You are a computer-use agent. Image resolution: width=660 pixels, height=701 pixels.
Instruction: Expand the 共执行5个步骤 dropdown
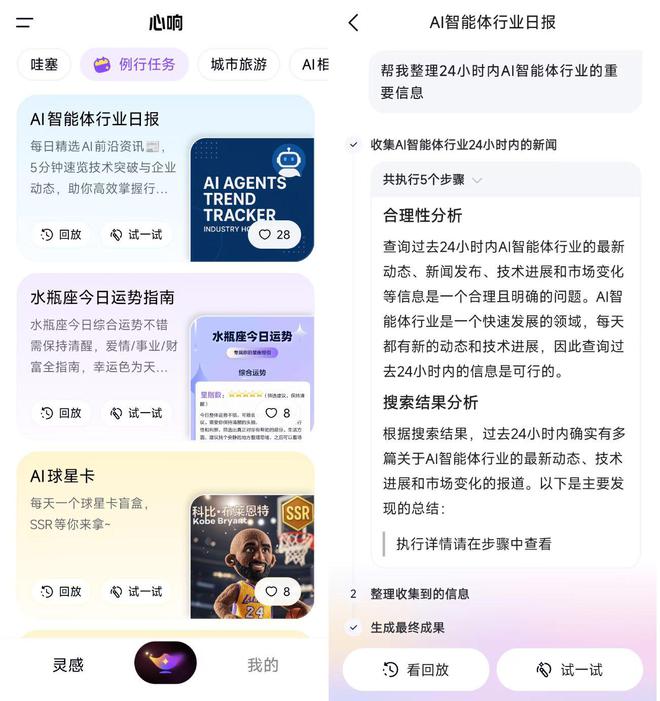tap(432, 180)
